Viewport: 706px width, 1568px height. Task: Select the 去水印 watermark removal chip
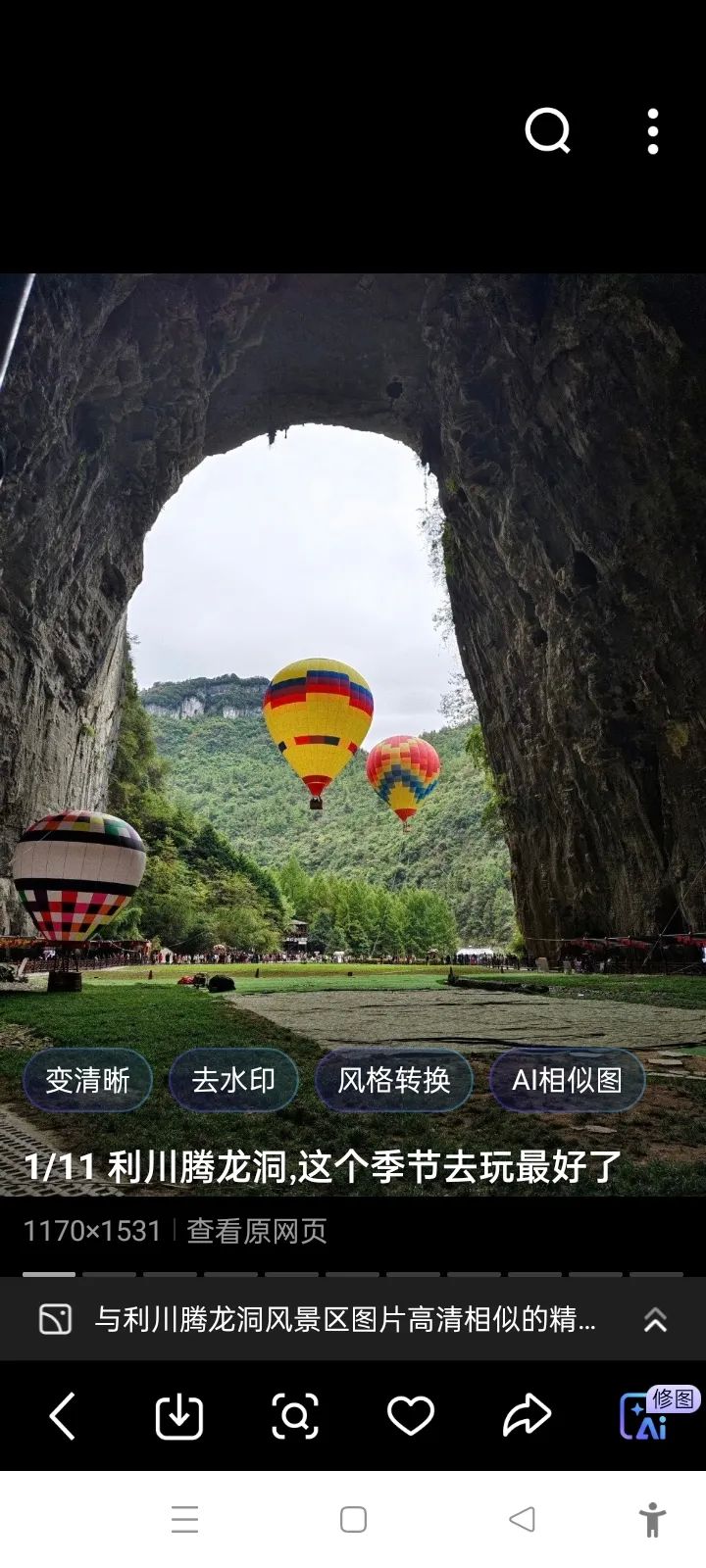pos(233,1080)
